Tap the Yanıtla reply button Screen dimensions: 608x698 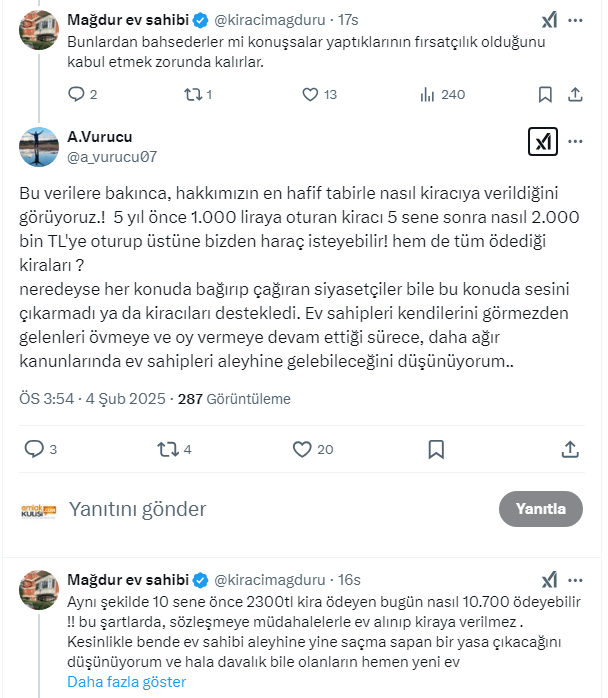point(540,508)
